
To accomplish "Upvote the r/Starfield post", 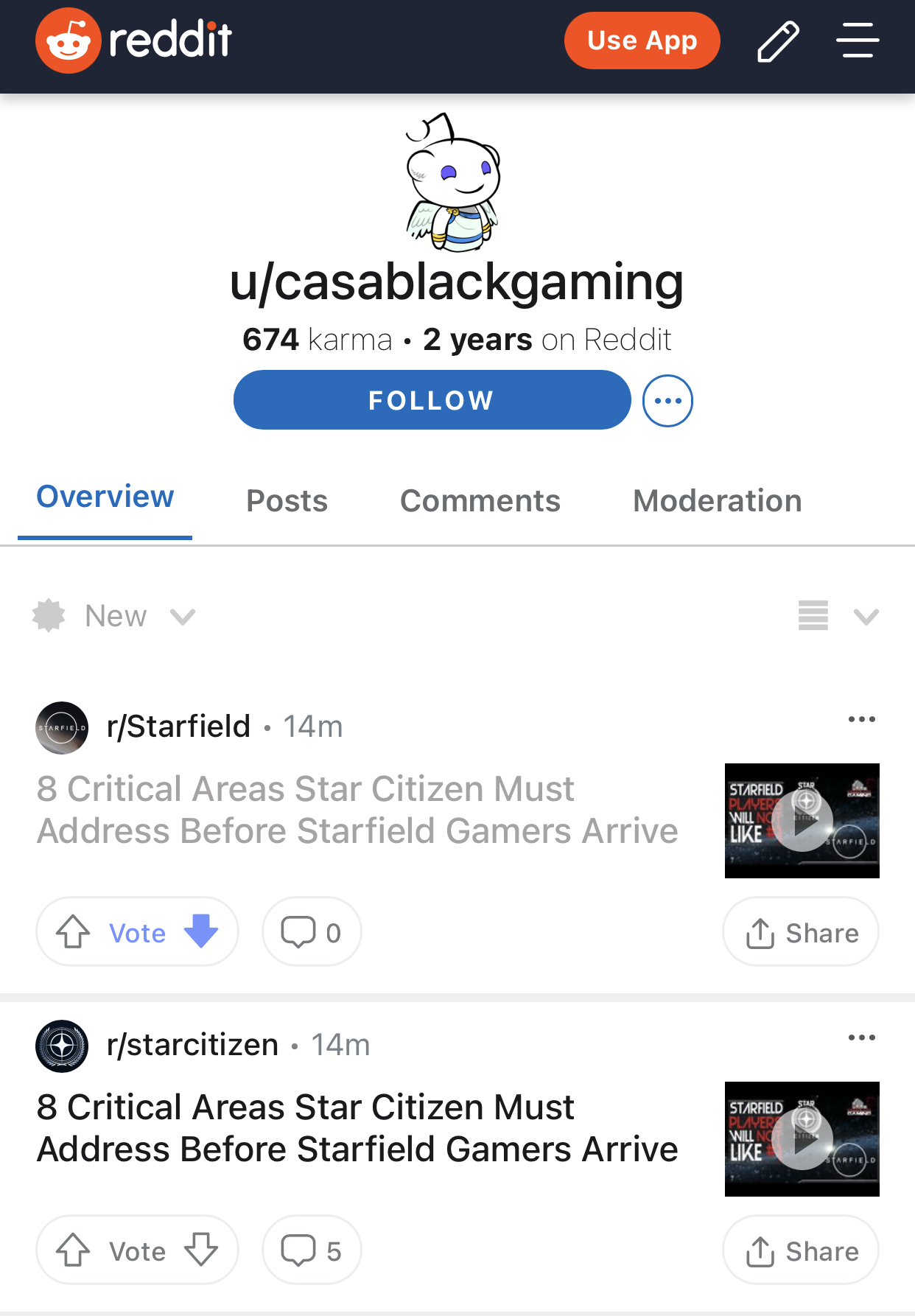I will pyautogui.click(x=74, y=932).
